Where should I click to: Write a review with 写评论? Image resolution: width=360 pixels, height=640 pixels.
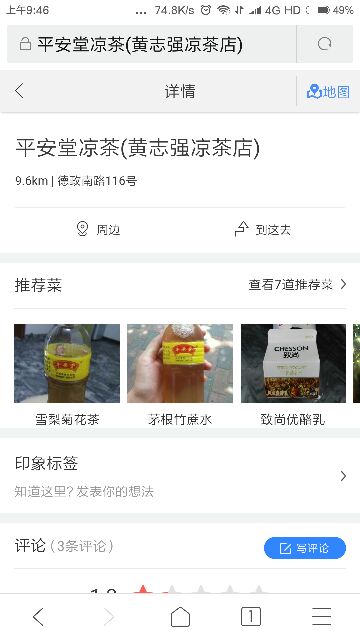(x=305, y=548)
